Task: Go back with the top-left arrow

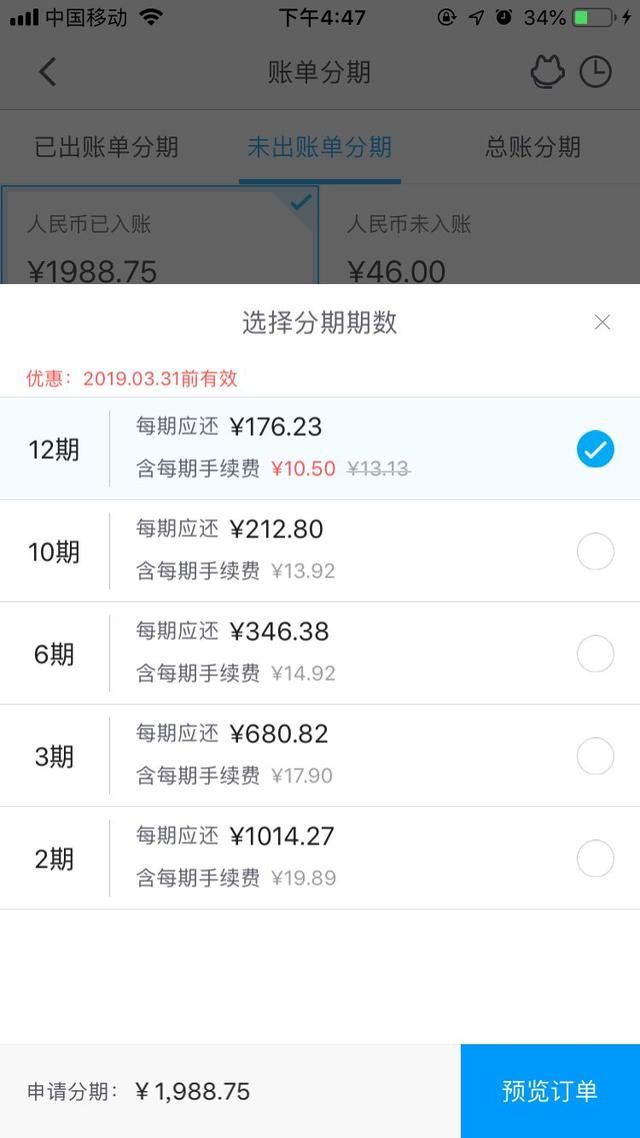Action: (47, 72)
